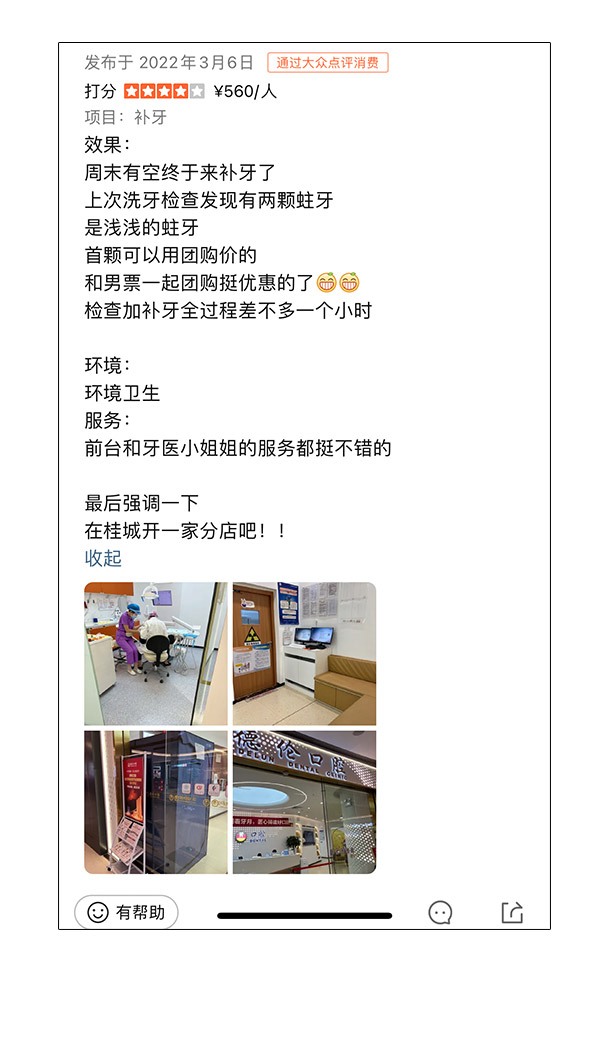The width and height of the screenshot is (609, 1062).
Task: Open the photo of the dentist treating a patient
Action: point(156,654)
